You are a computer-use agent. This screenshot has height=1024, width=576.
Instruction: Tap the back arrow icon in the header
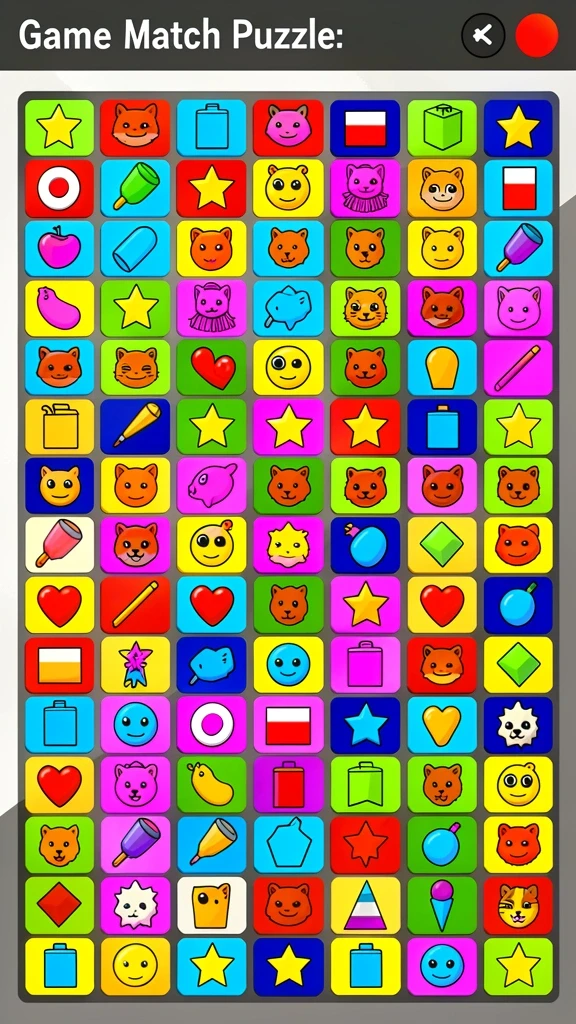[483, 35]
